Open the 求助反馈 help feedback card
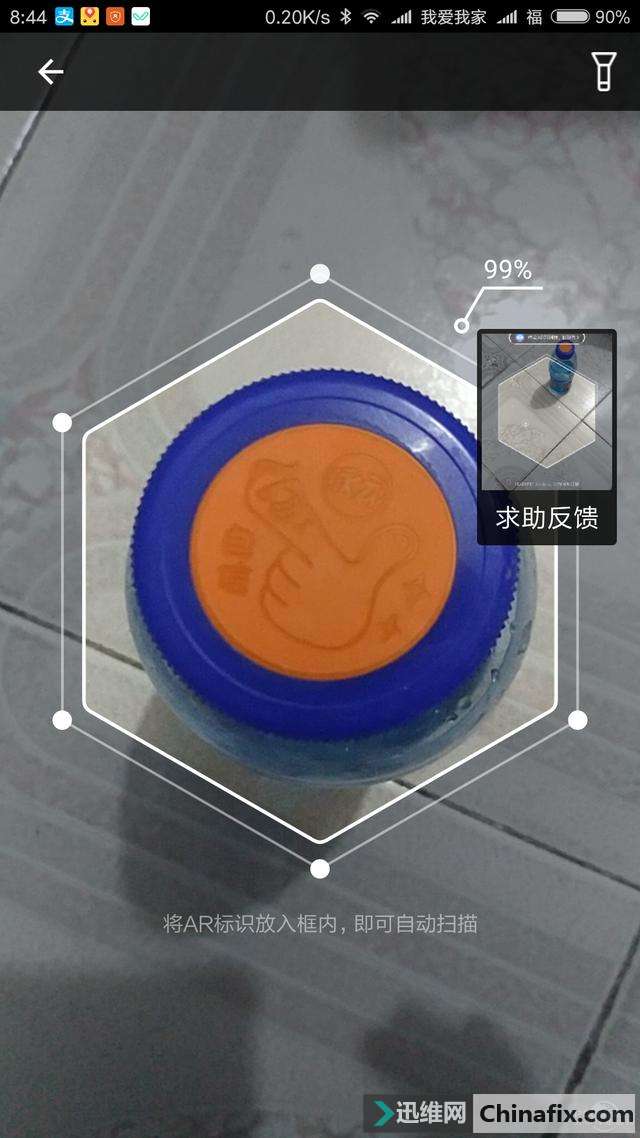Viewport: 640px width, 1138px height. point(546,438)
